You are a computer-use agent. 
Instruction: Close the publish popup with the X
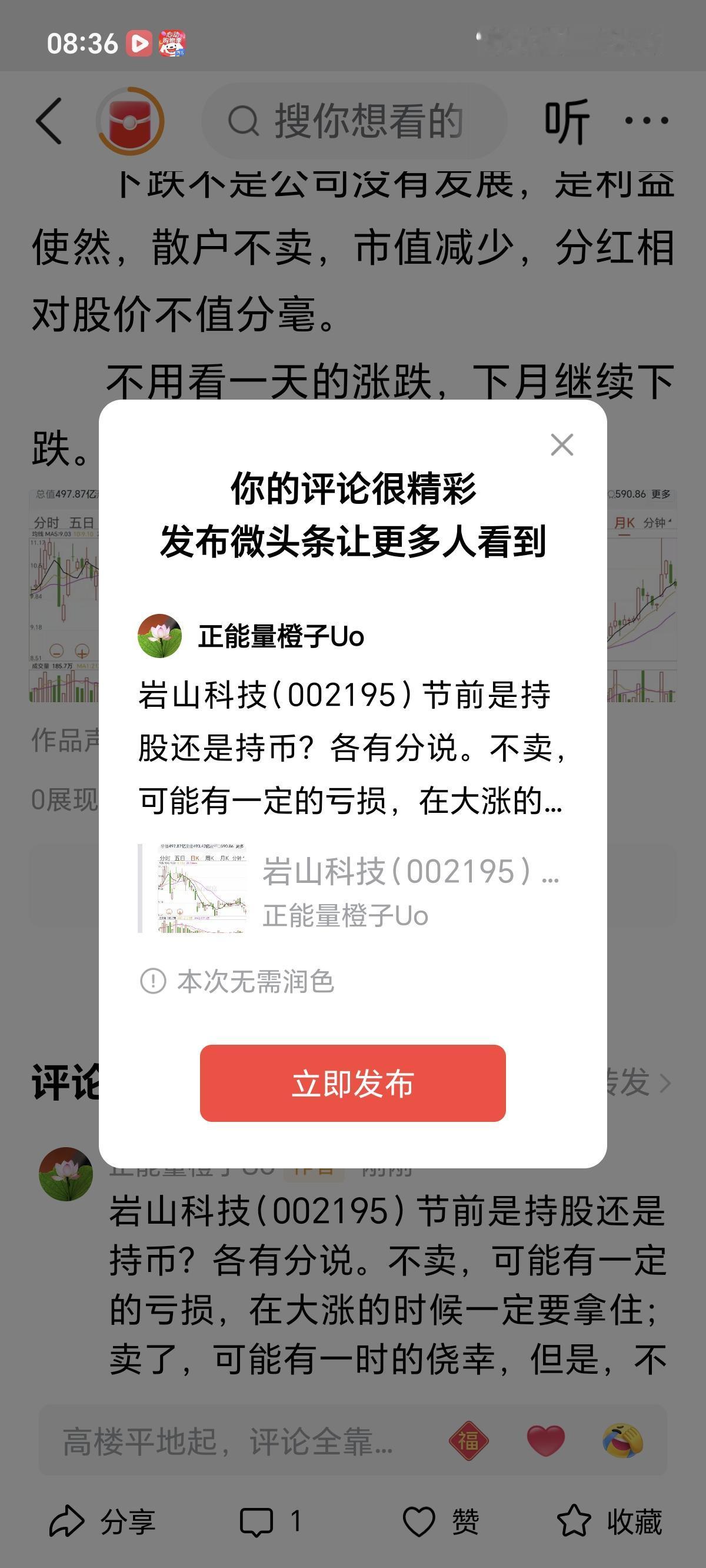[562, 445]
